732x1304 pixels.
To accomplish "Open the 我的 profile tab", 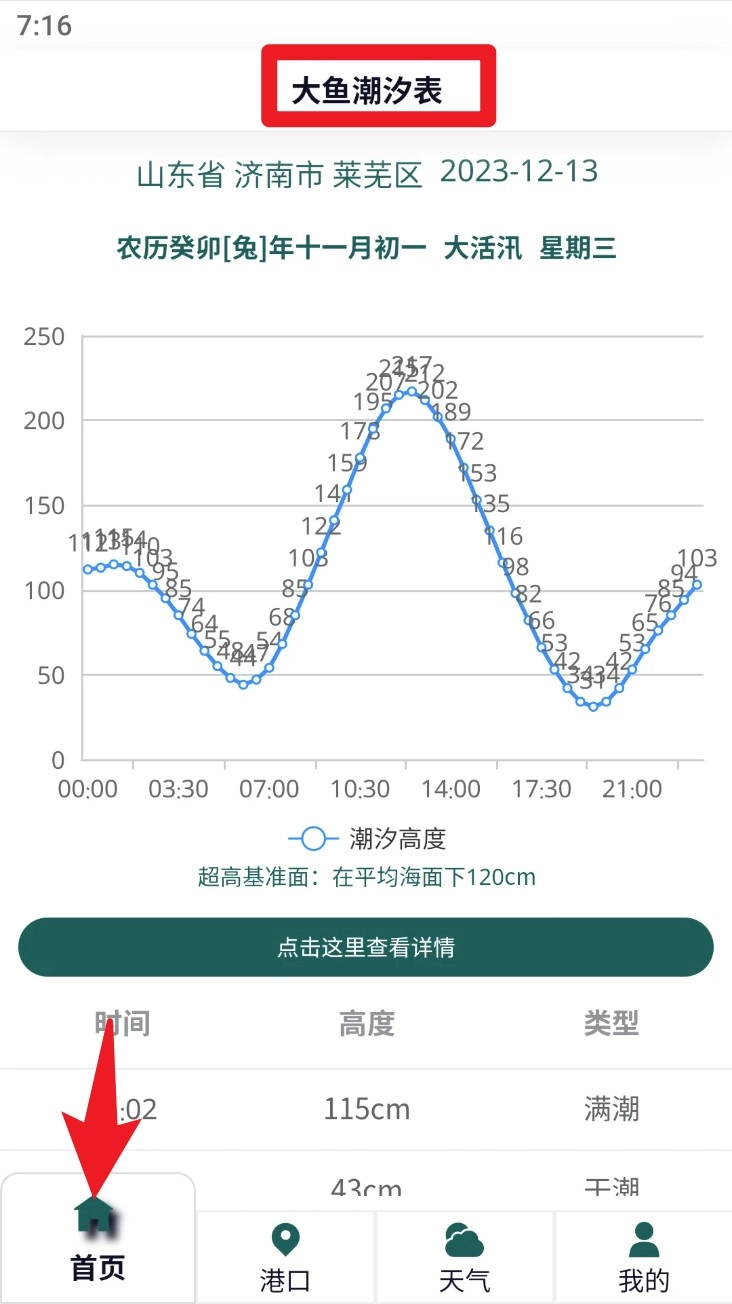I will tap(643, 1257).
